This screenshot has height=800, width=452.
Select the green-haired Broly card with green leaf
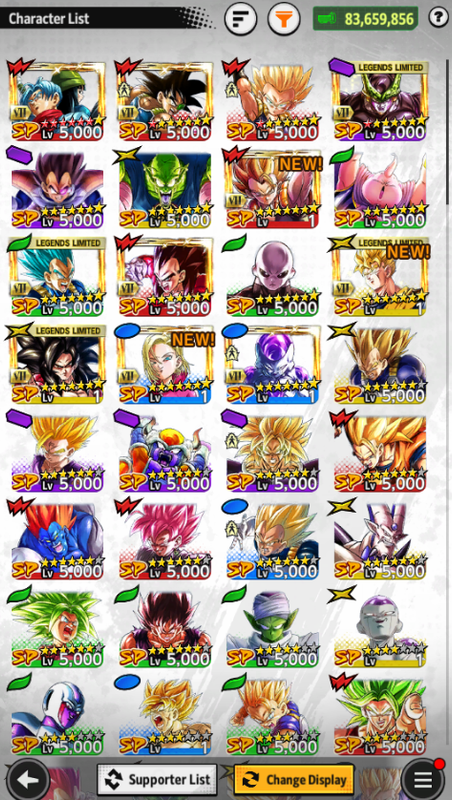(57, 627)
